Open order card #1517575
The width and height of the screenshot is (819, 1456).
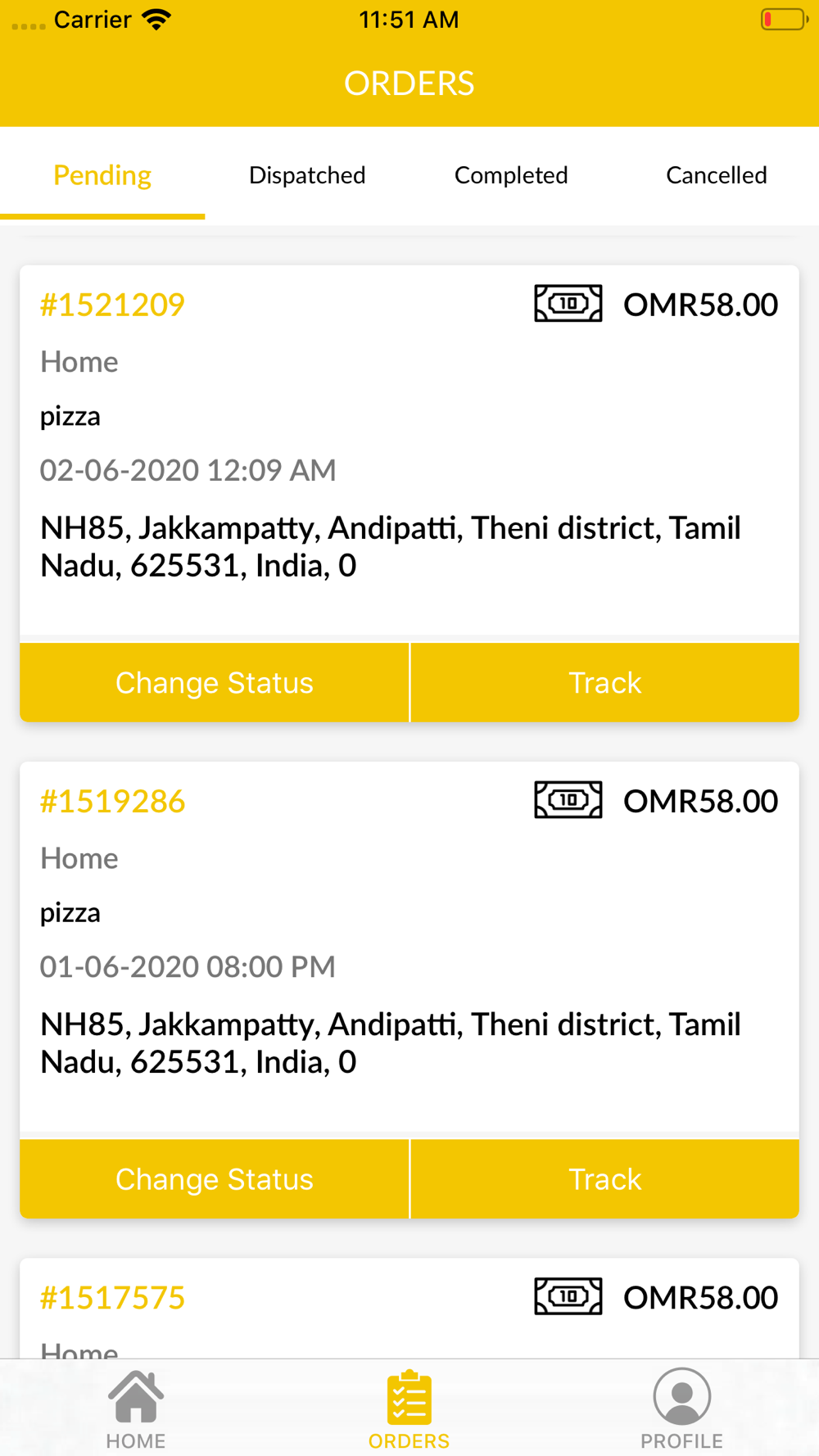[409, 1308]
